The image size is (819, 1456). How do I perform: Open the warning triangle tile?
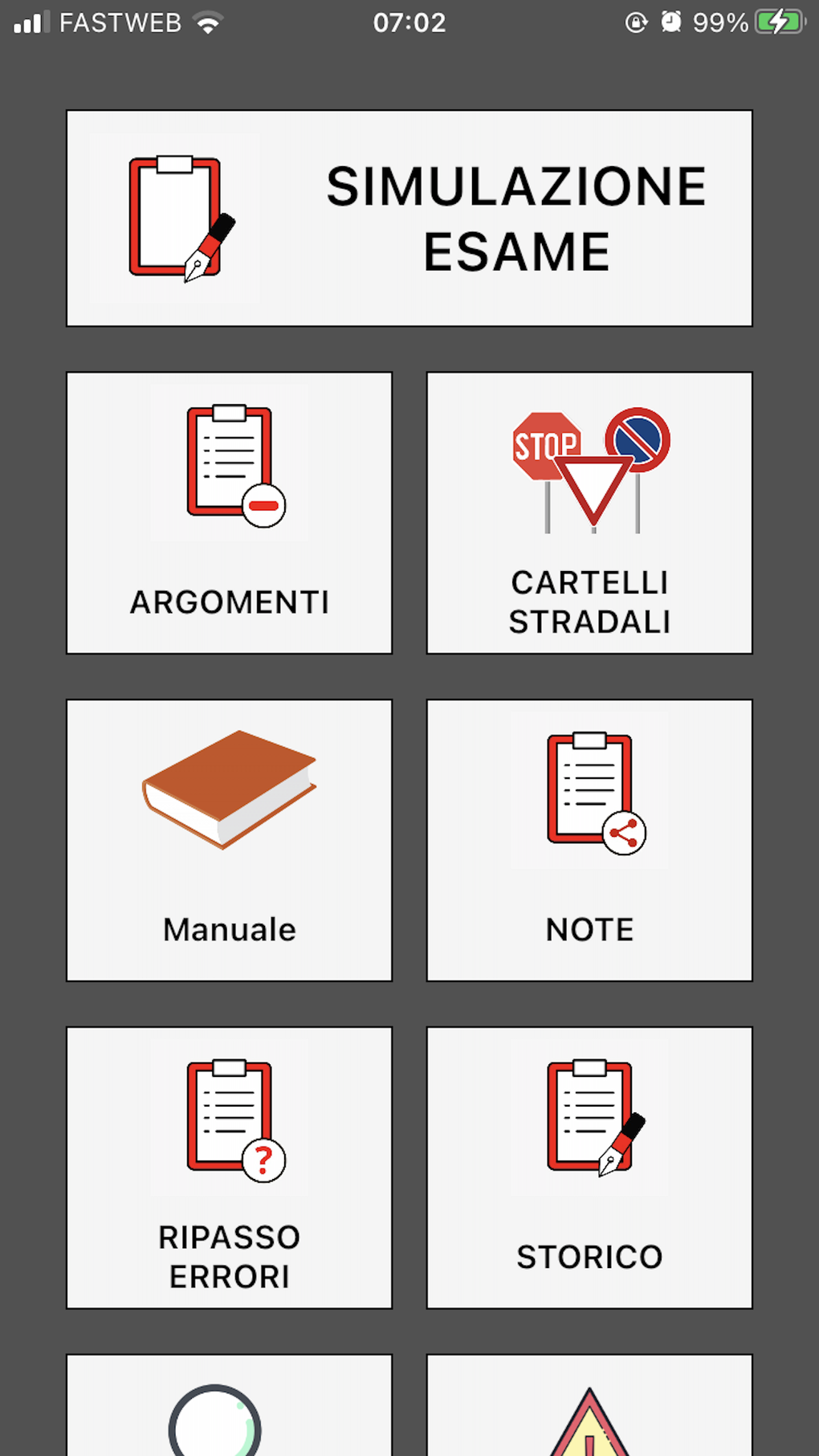pos(589,1407)
